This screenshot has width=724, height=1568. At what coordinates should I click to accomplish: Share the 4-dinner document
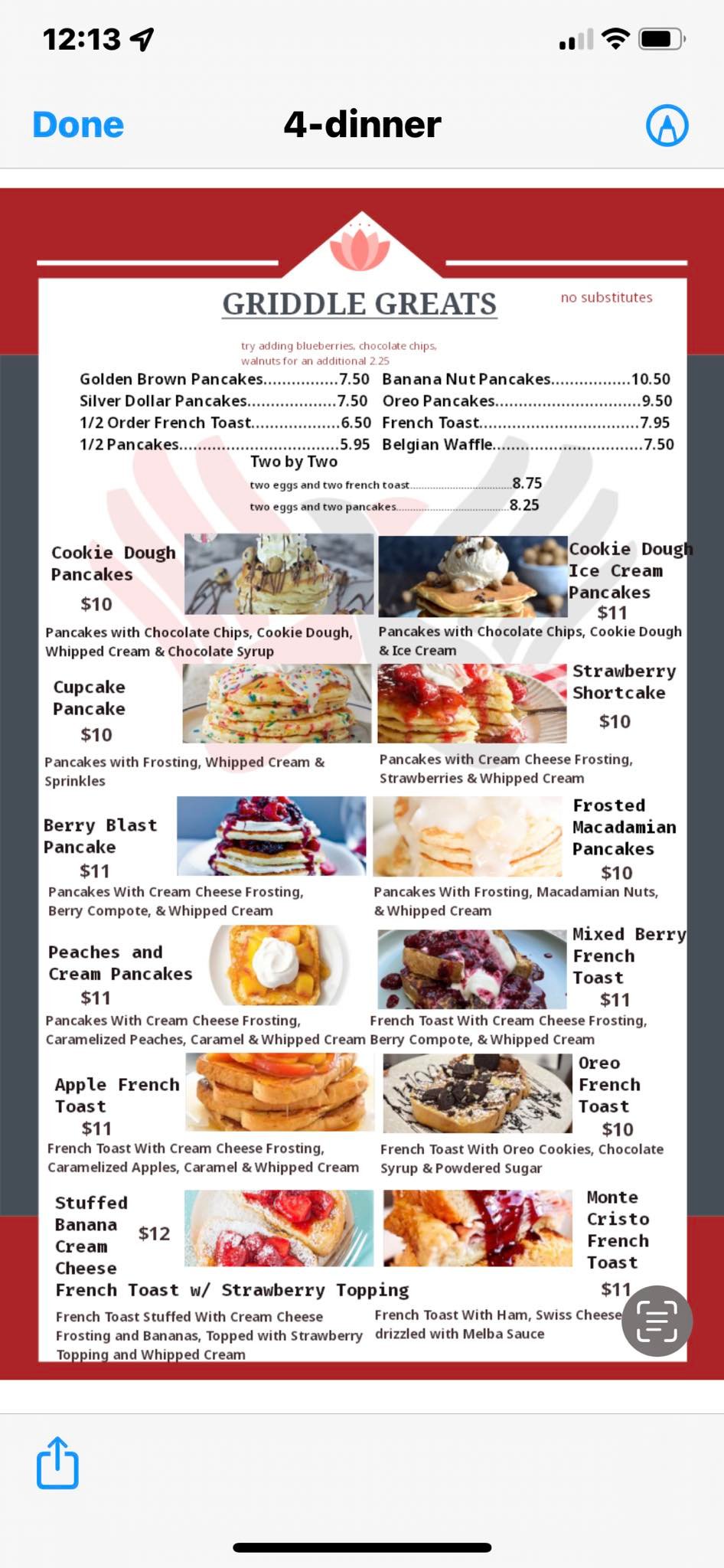tap(57, 1462)
